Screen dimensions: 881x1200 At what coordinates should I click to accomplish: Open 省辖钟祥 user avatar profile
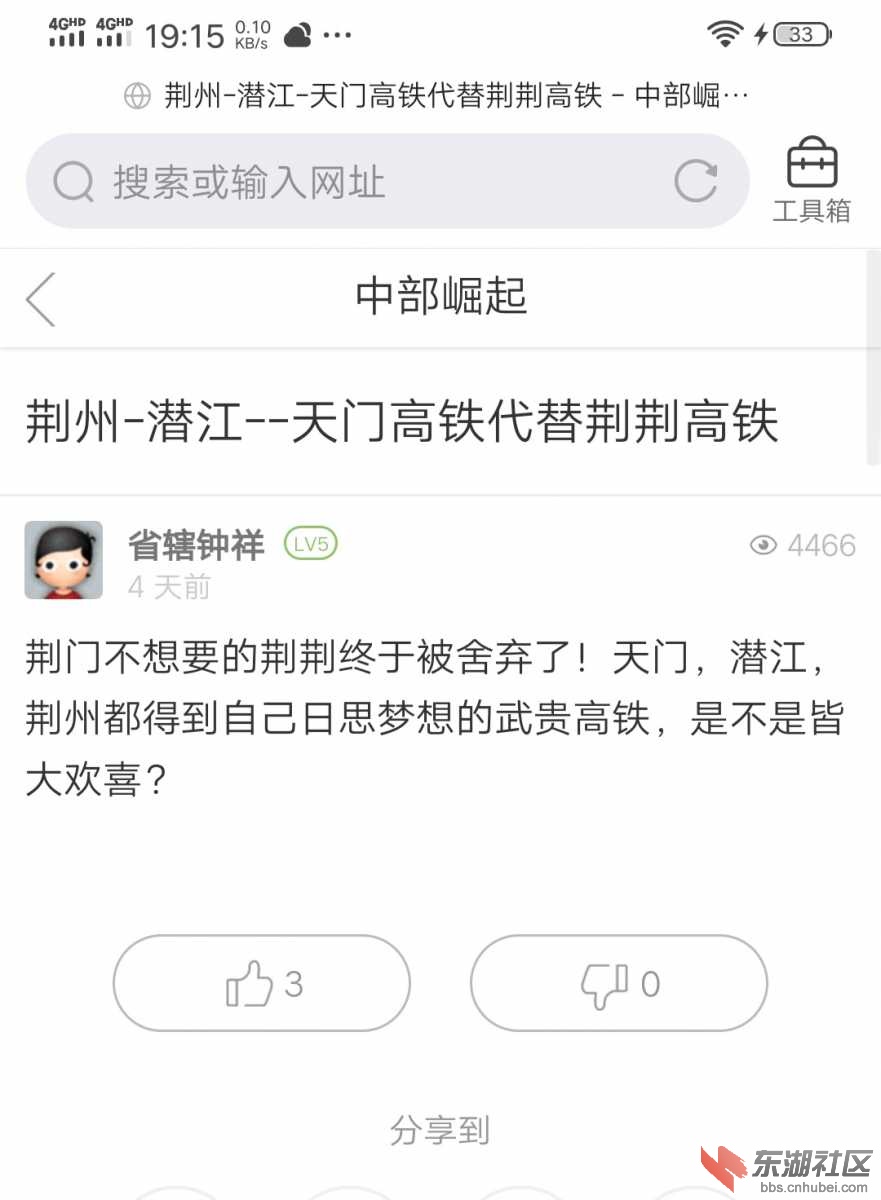tap(63, 560)
